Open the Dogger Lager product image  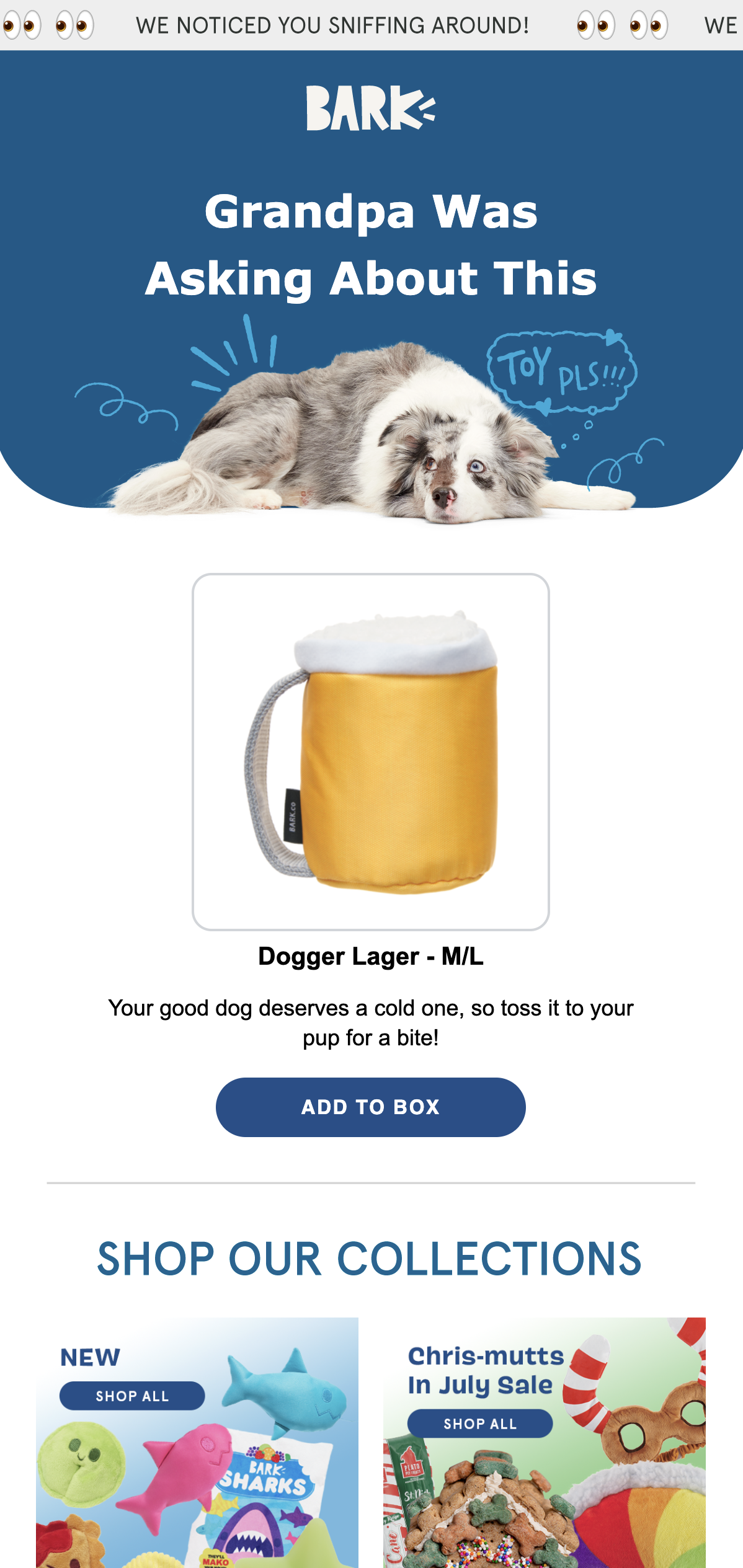(x=370, y=751)
